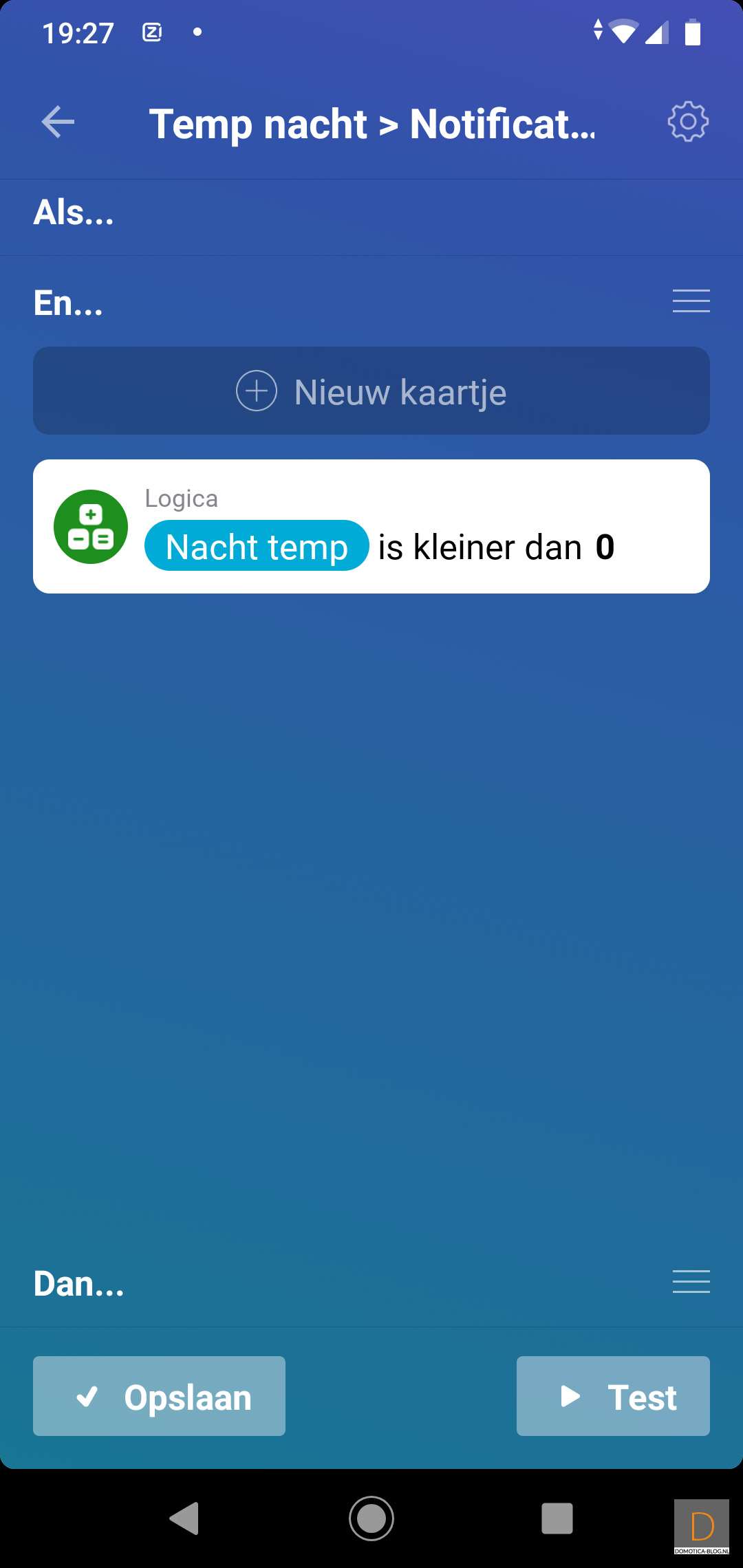Add a new card with Nieuw kaartje
This screenshot has height=1568, width=743.
tap(371, 391)
